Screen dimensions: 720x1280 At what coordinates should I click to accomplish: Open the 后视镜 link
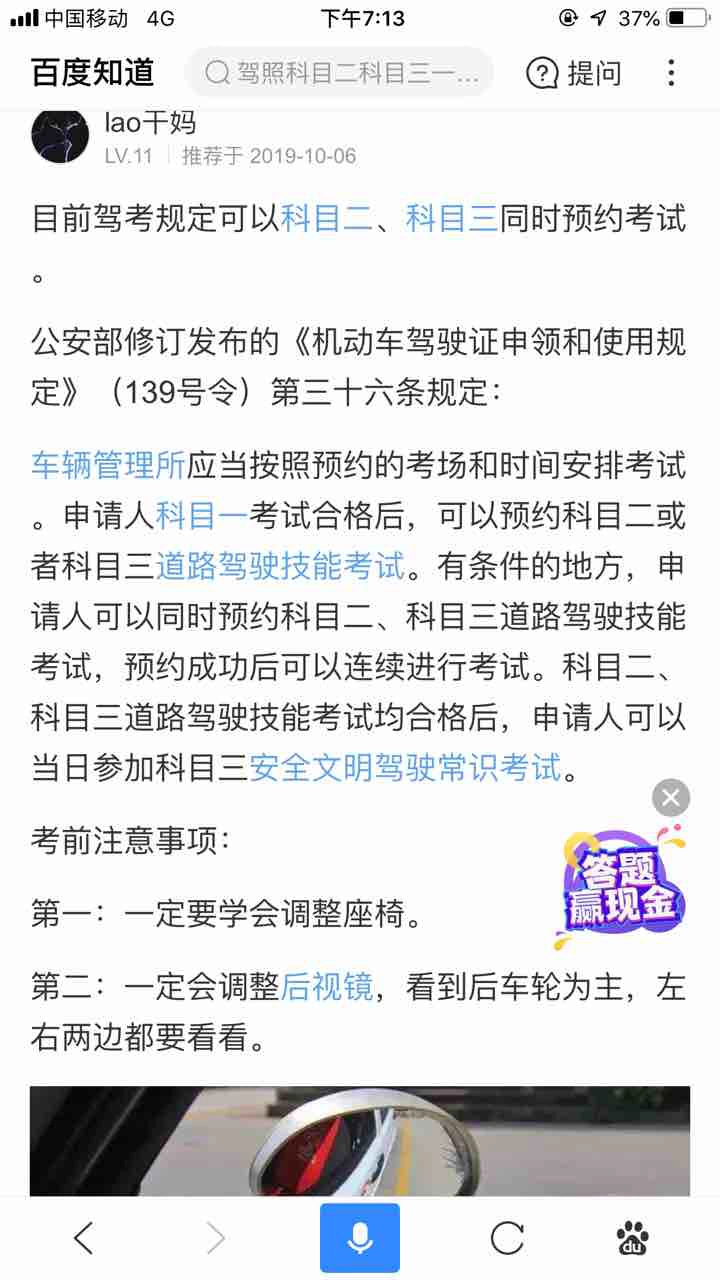(x=327, y=988)
